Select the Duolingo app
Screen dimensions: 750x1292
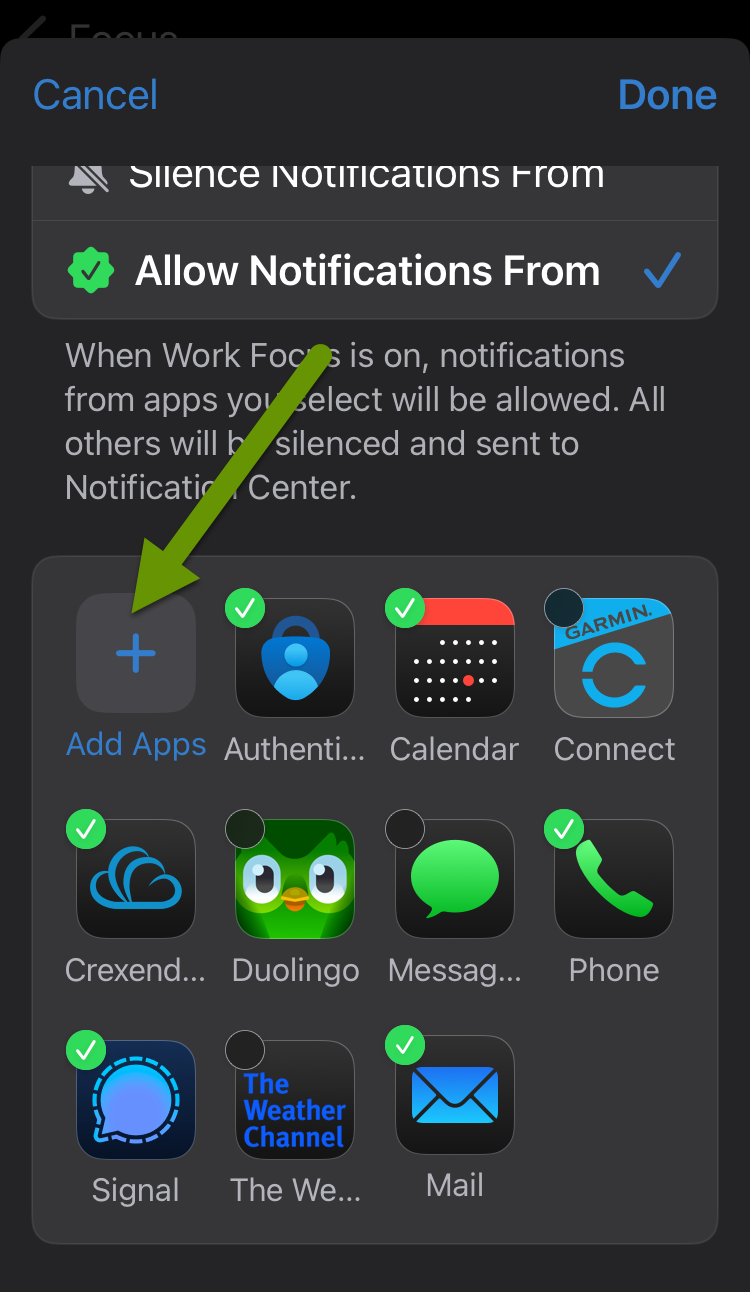(x=295, y=878)
